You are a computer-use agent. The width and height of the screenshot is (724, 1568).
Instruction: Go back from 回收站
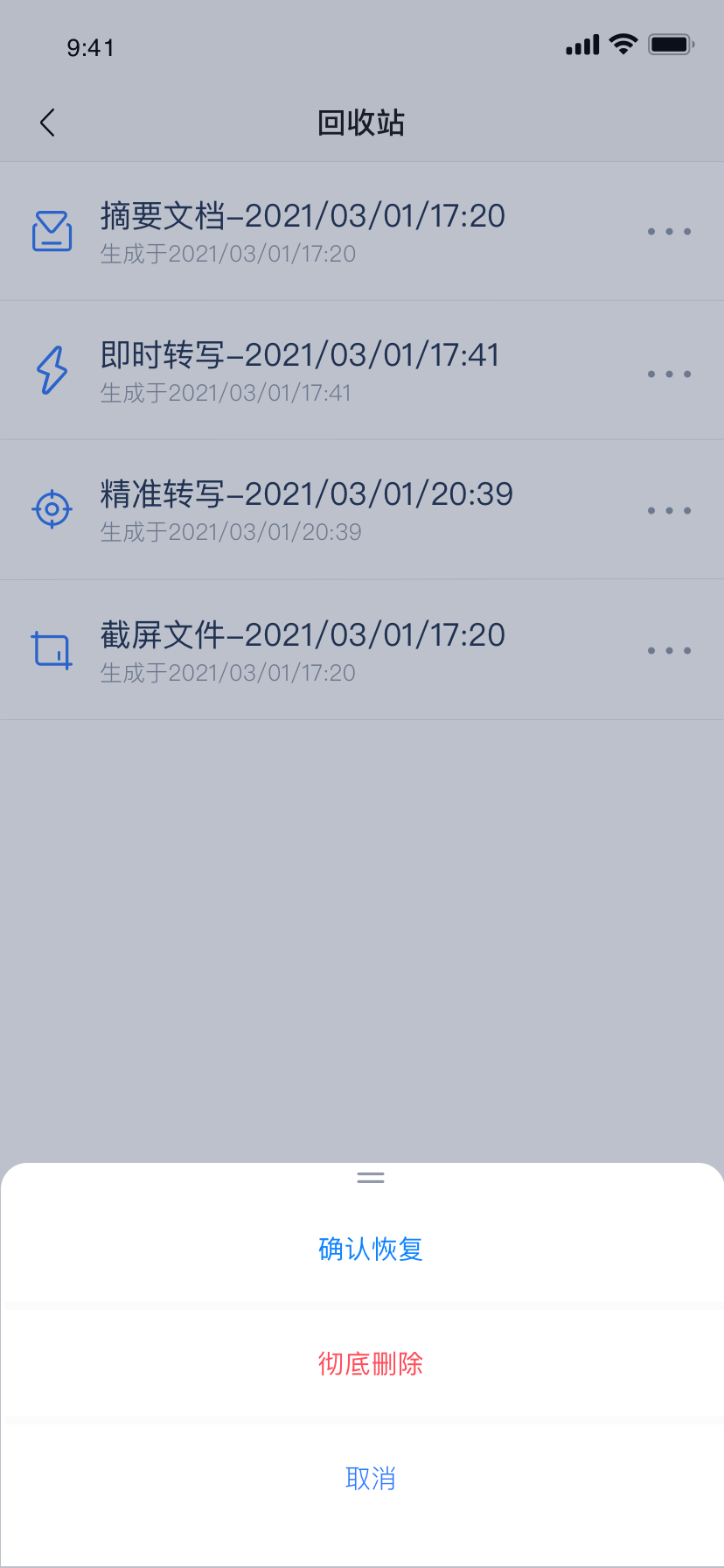[48, 122]
